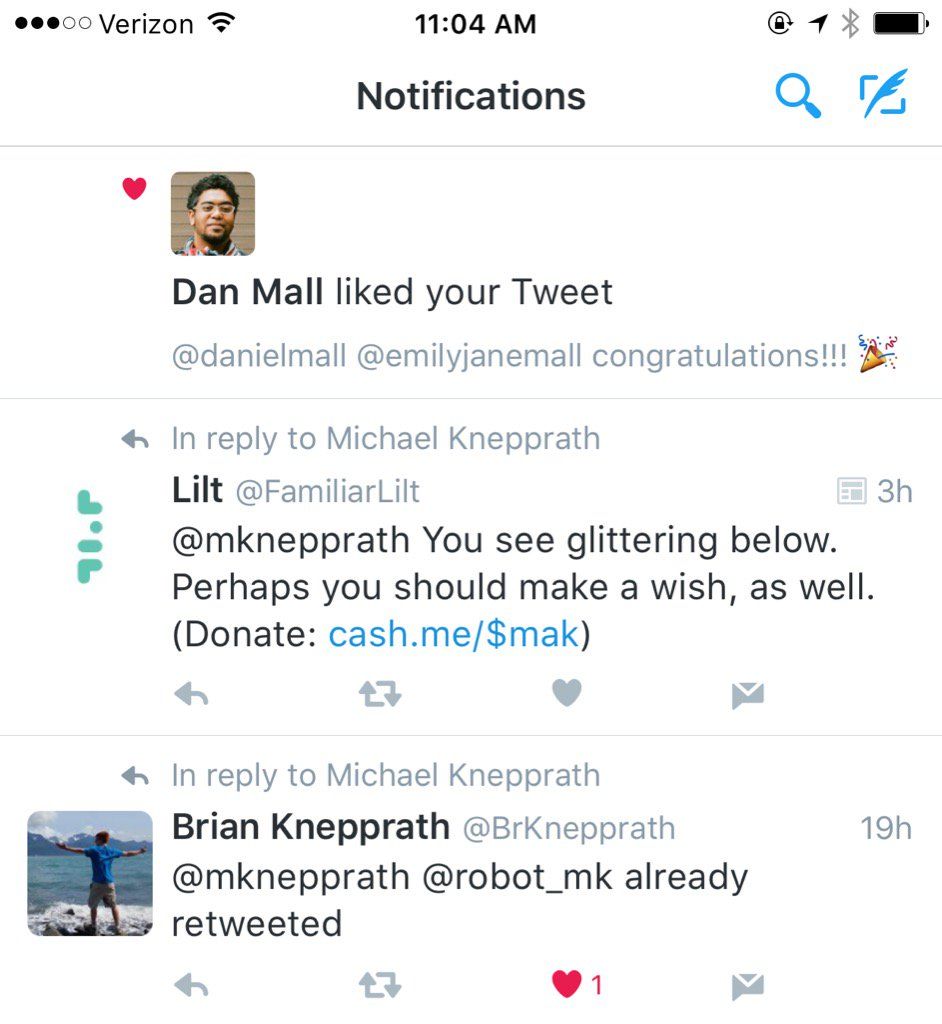Image resolution: width=942 pixels, height=1024 pixels.
Task: Reply to Lilt's tweet
Action: click(191, 695)
